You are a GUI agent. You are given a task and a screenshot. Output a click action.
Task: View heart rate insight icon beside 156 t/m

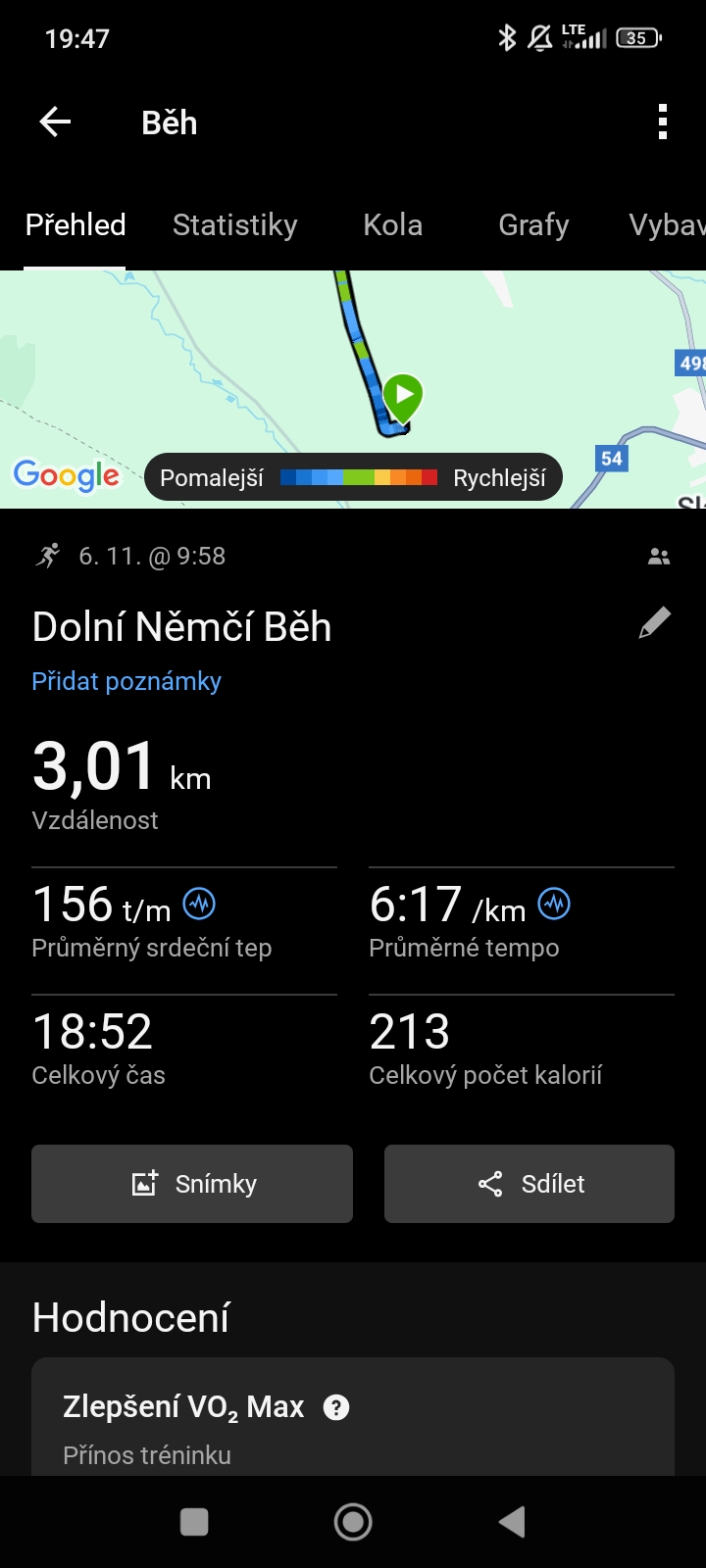(199, 904)
